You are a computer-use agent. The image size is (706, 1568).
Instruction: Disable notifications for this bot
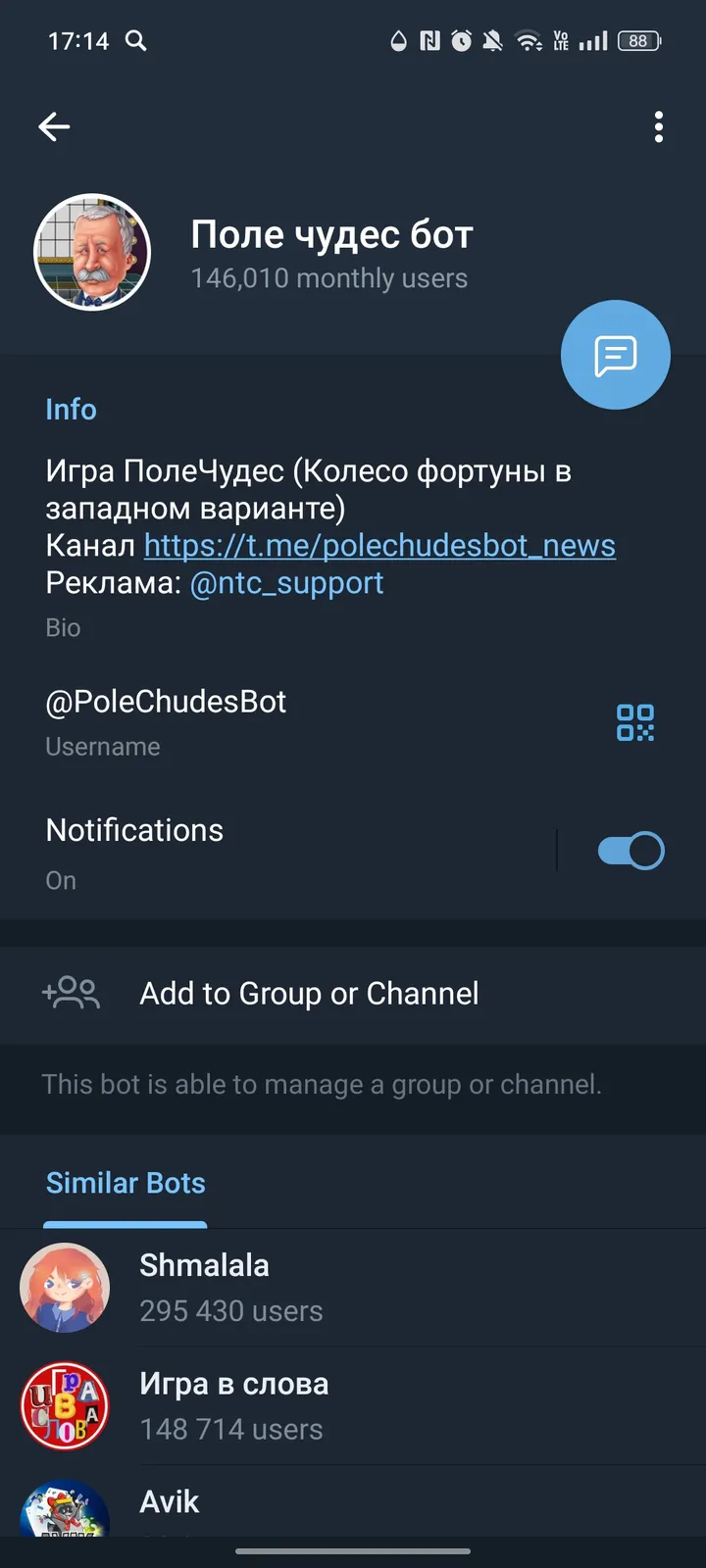coord(630,850)
